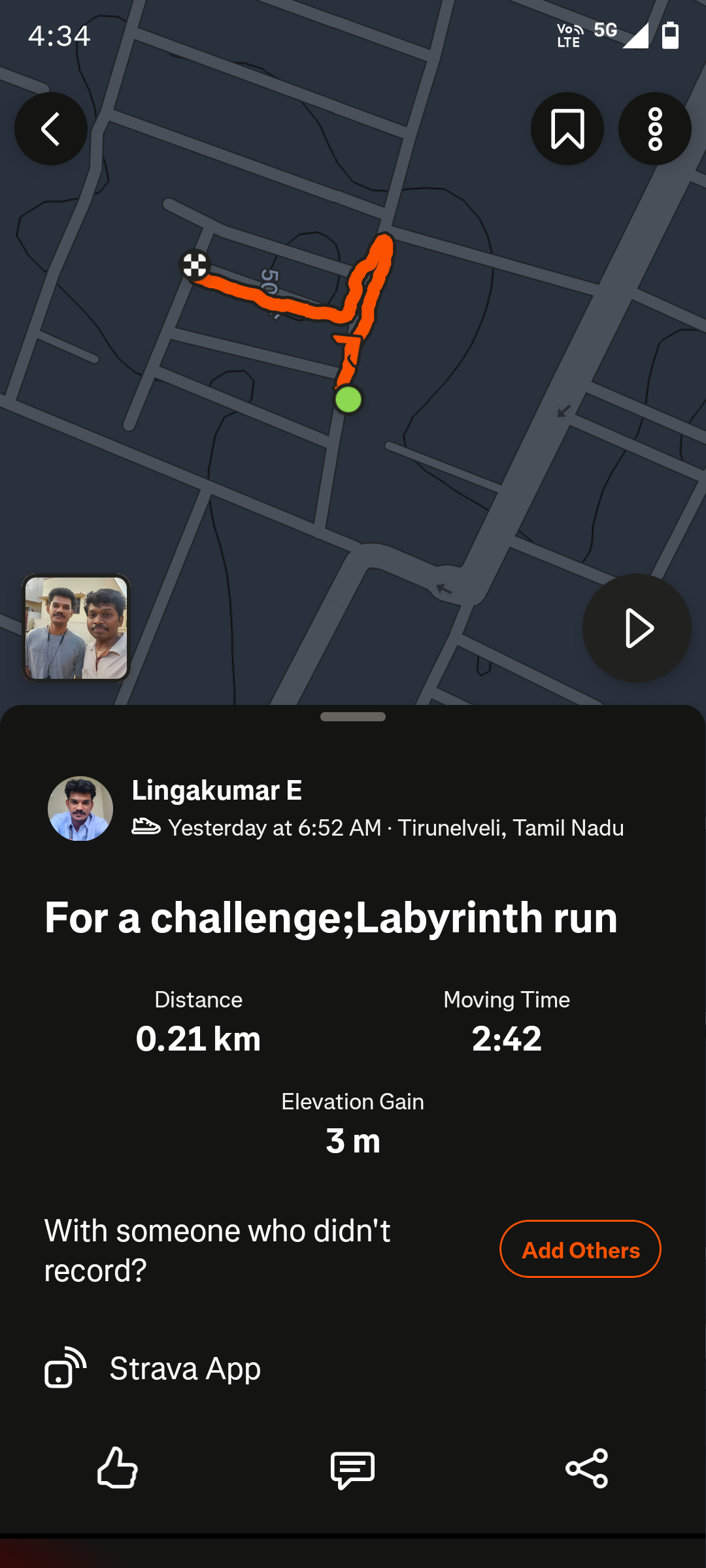This screenshot has width=706, height=1568.
Task: Tap Add Others button
Action: (580, 1249)
